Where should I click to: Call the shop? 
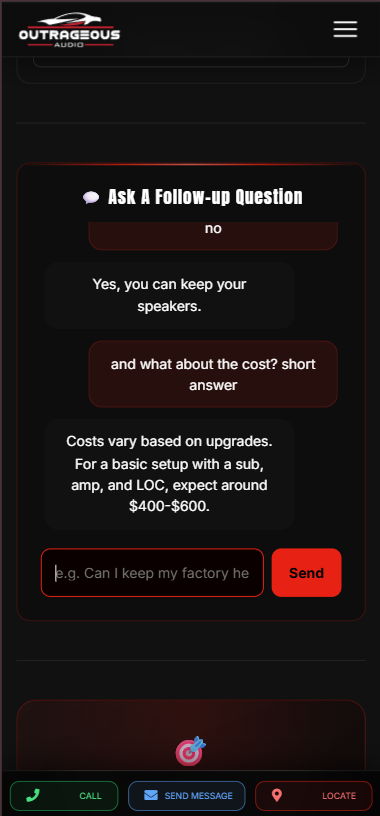point(64,796)
